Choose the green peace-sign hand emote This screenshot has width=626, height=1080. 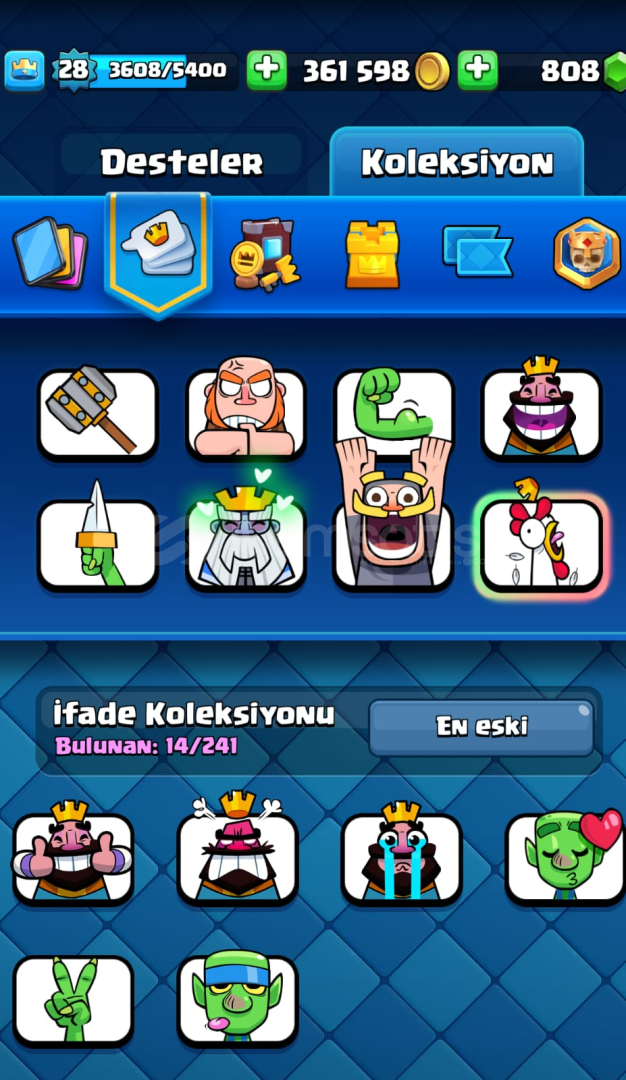[73, 1000]
